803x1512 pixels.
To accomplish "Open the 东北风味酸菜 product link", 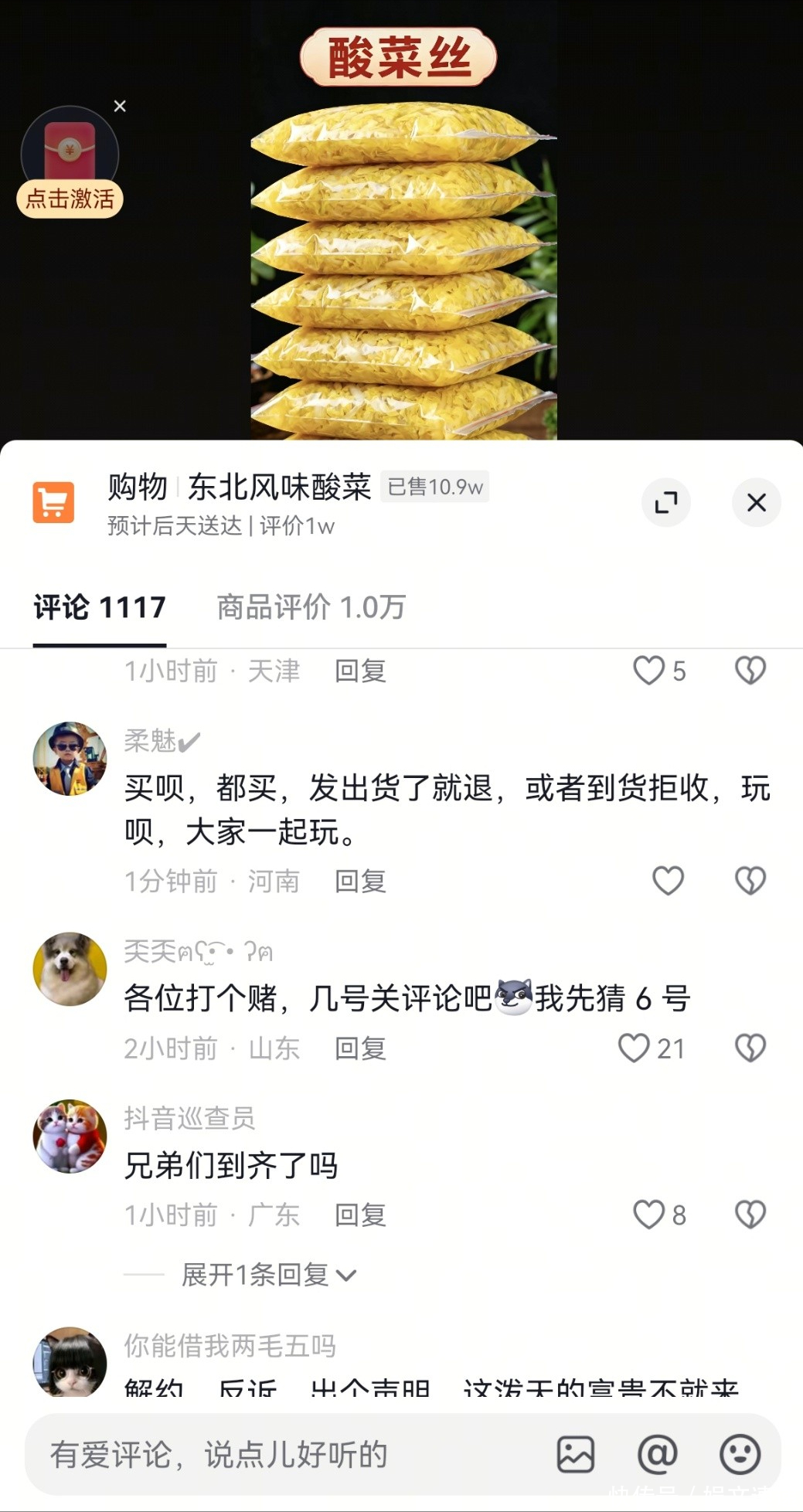I will [279, 488].
